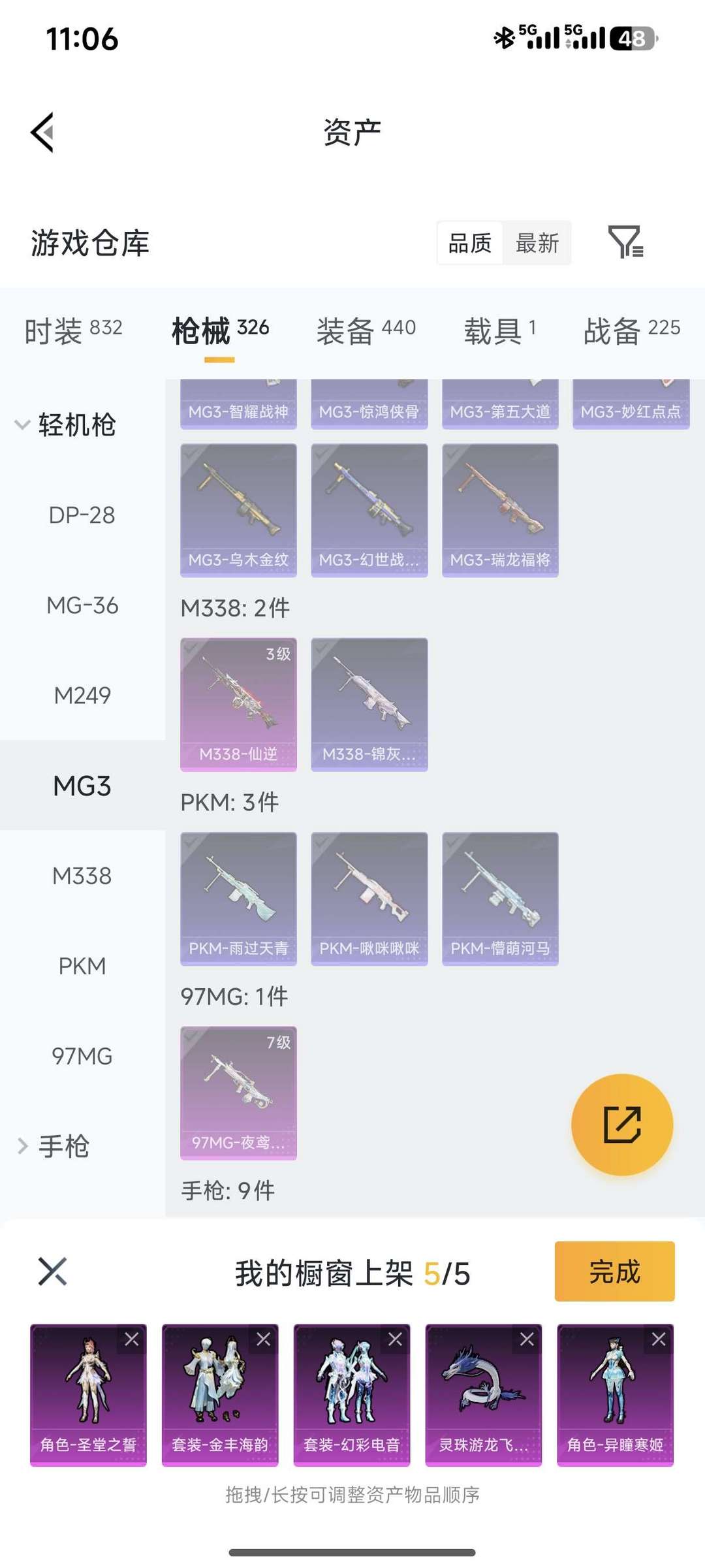Confirm showcase with 完成
Viewport: 705px width, 1568px height.
tap(614, 1272)
